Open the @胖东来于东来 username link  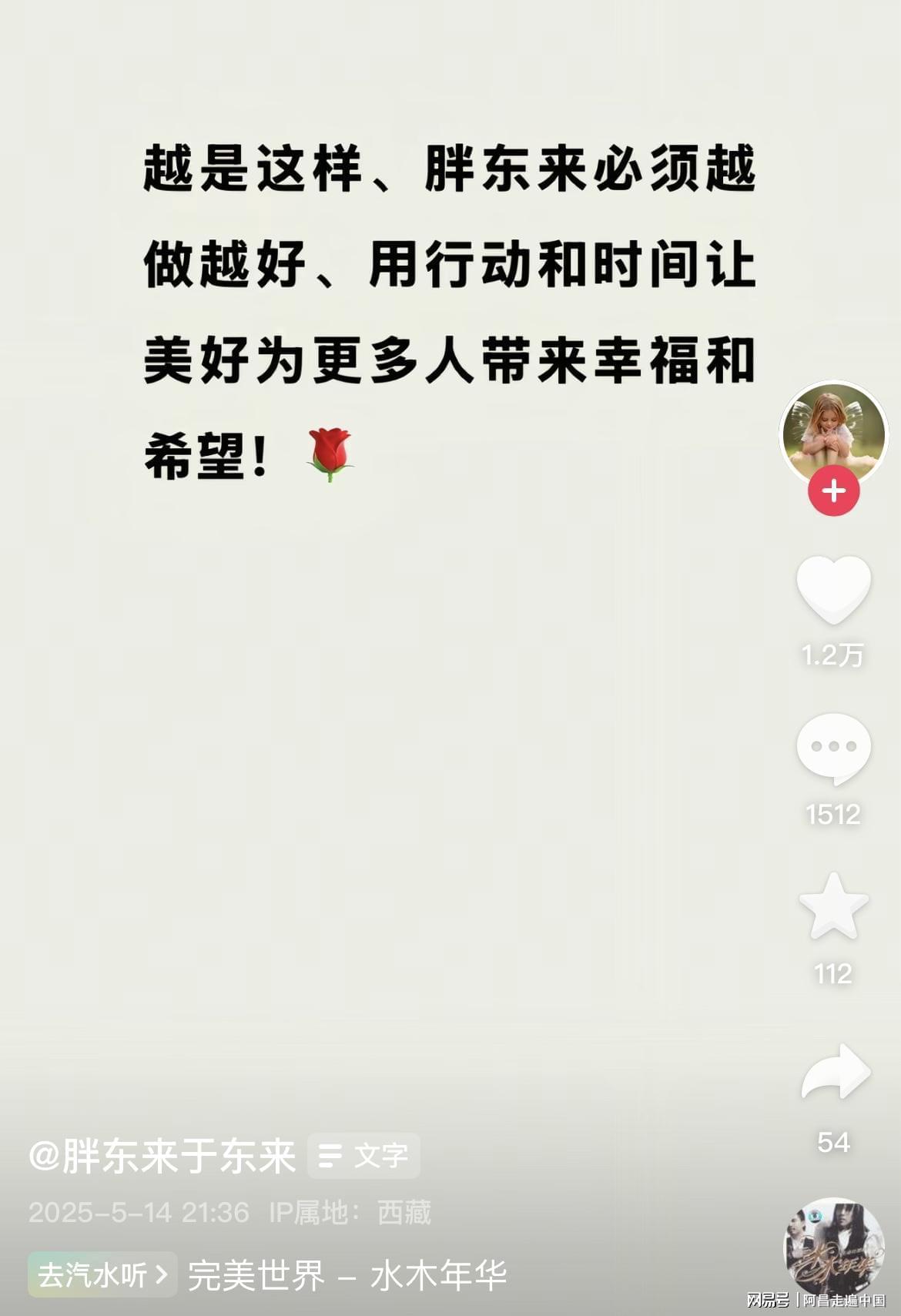pos(162,1156)
